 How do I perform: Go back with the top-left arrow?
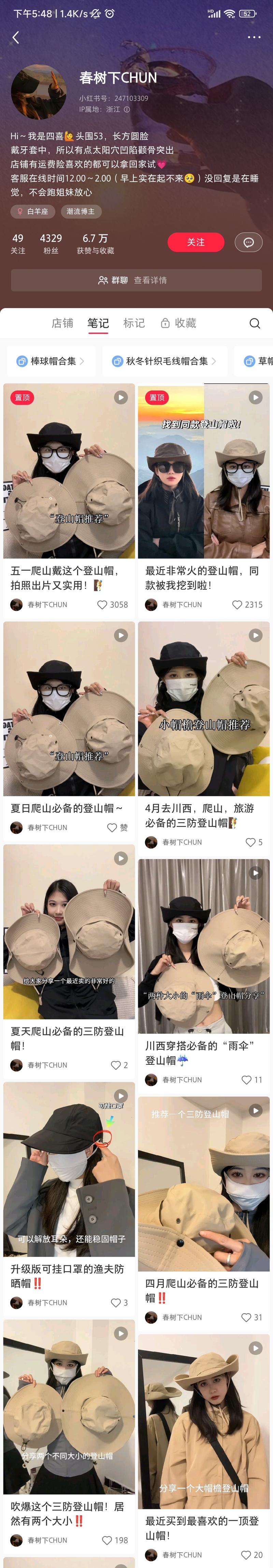click(16, 38)
